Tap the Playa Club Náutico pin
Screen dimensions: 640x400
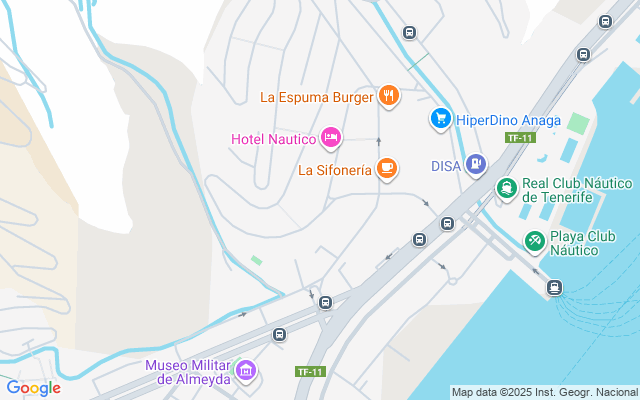(x=535, y=240)
